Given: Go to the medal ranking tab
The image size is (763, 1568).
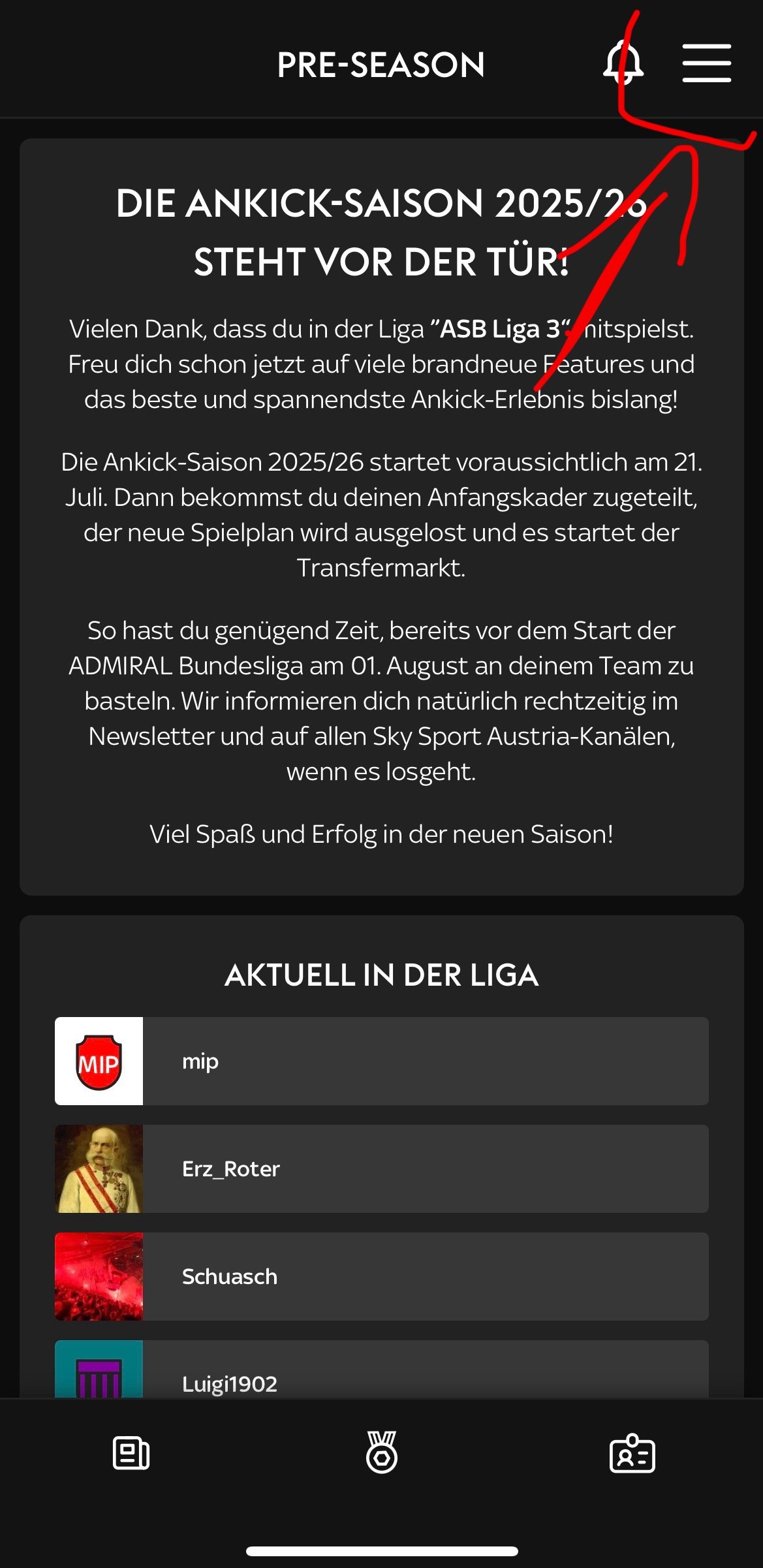Looking at the screenshot, I should pyautogui.click(x=382, y=1452).
